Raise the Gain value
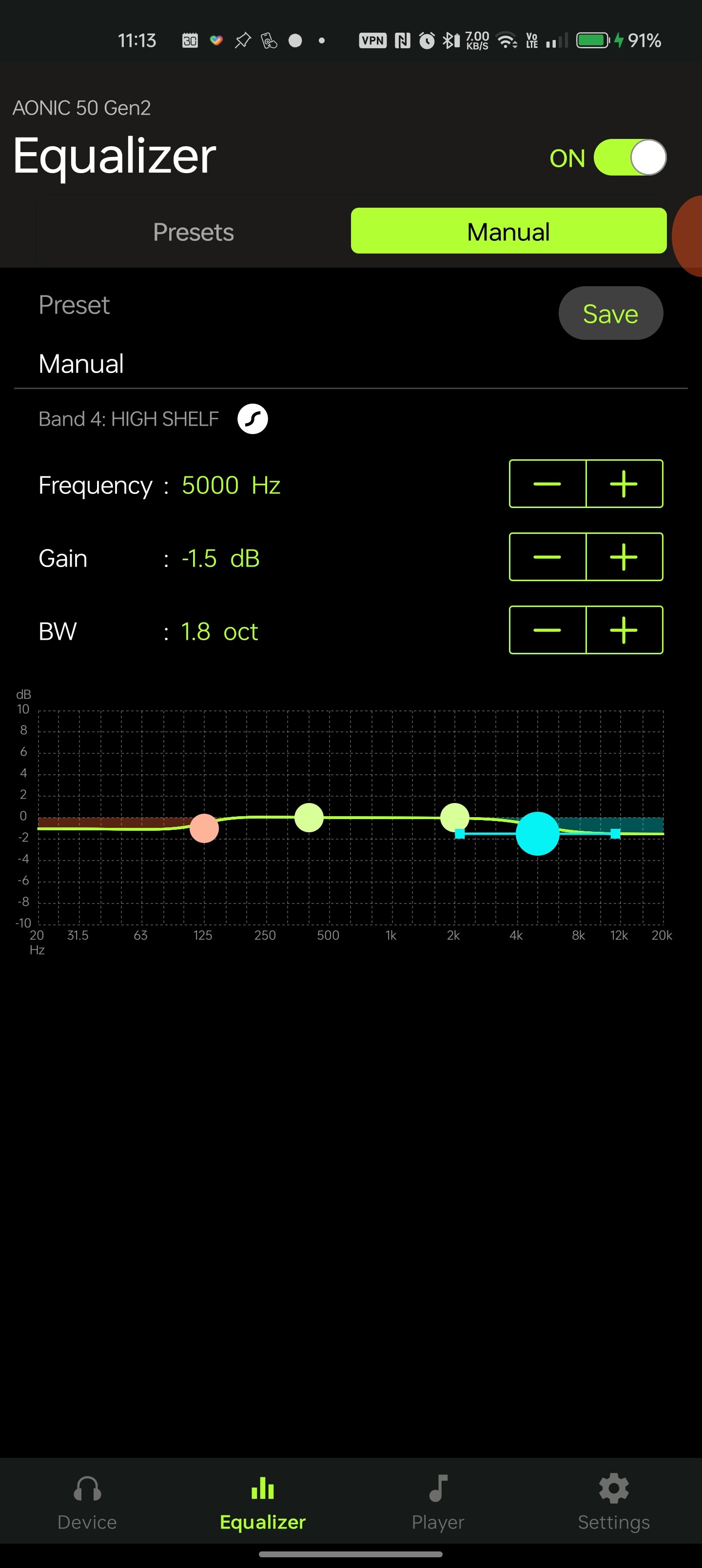The width and height of the screenshot is (702, 1568). coord(624,557)
